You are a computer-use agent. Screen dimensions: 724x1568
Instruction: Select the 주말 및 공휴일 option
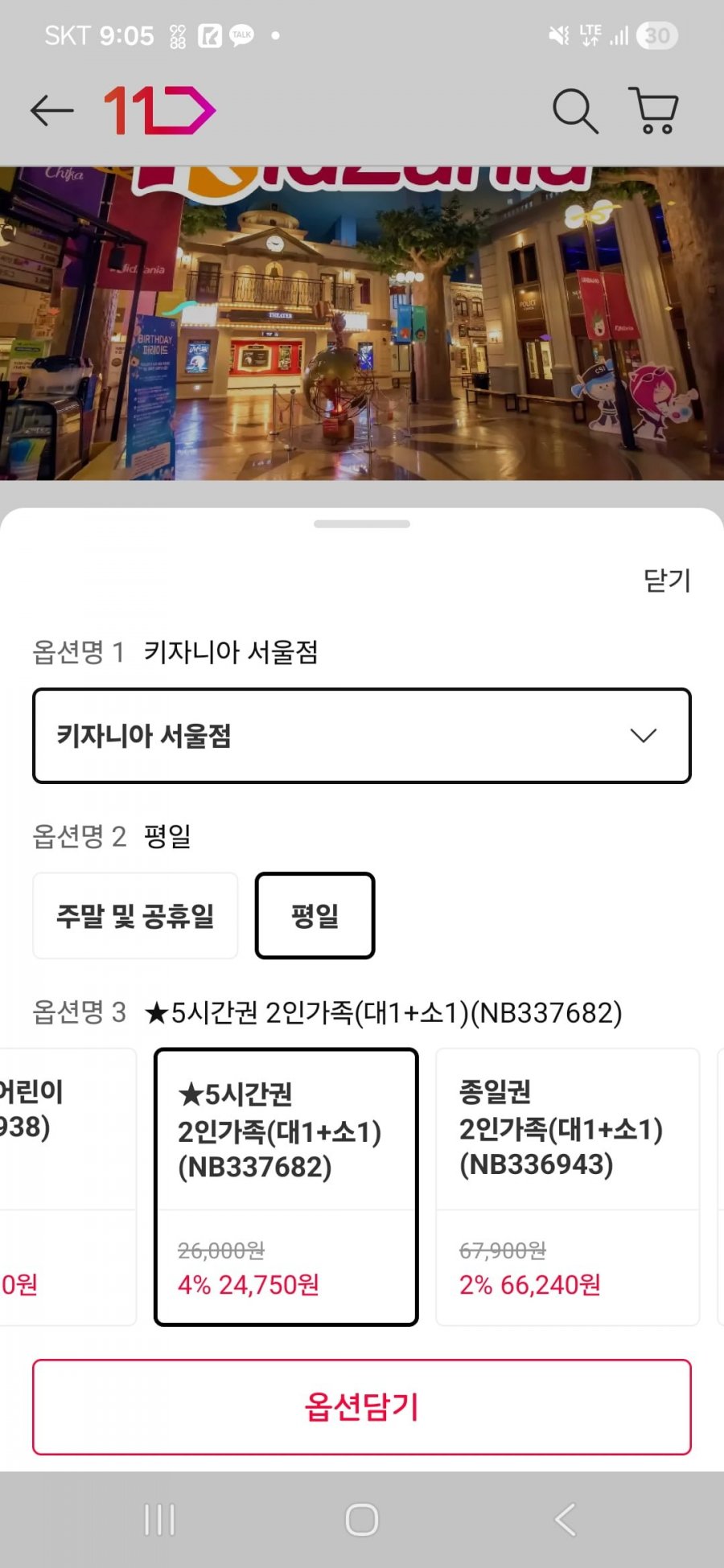tap(135, 916)
